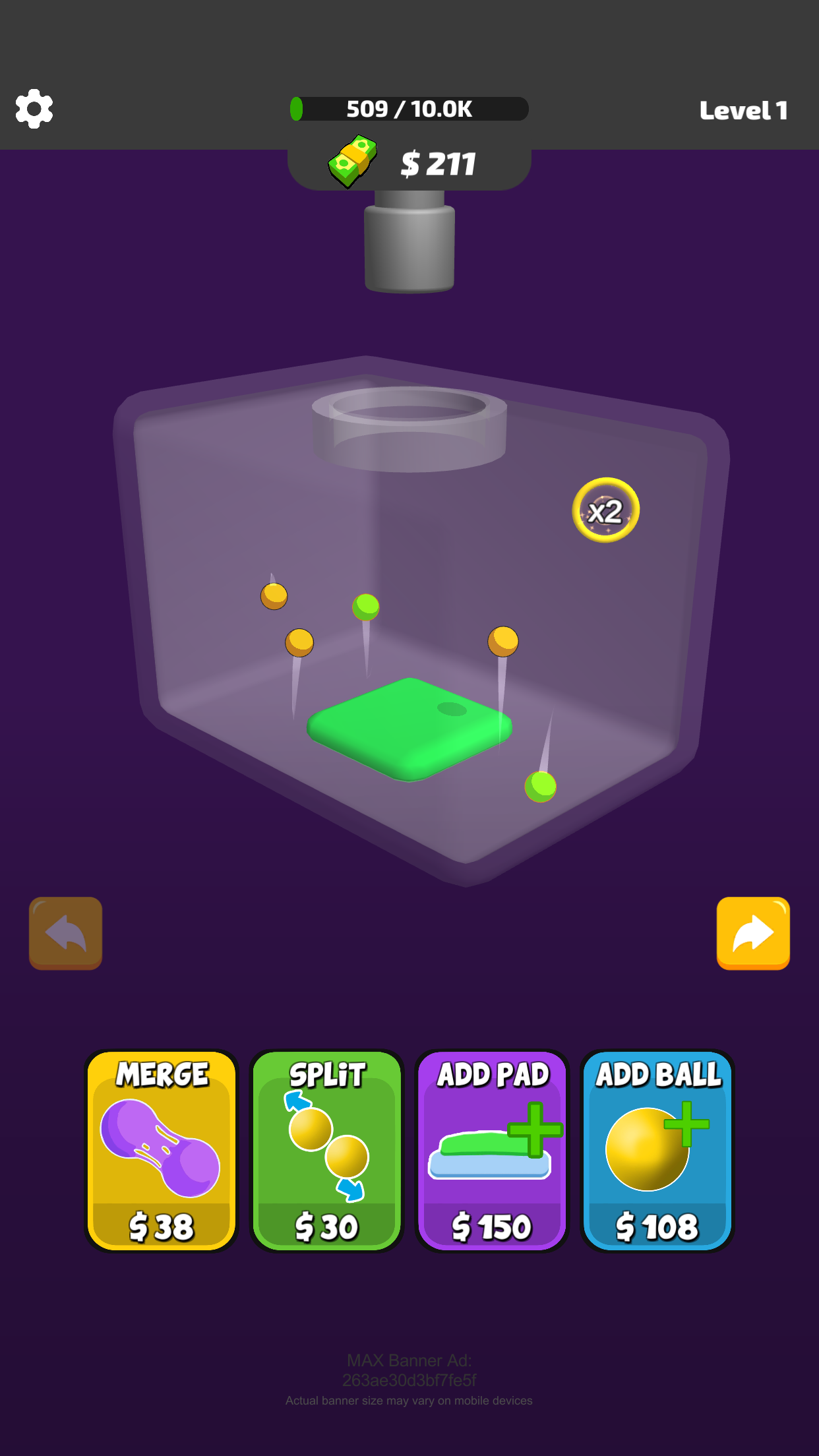Tap the Level 1 label
Screen dimensions: 819x1456
[x=744, y=109]
